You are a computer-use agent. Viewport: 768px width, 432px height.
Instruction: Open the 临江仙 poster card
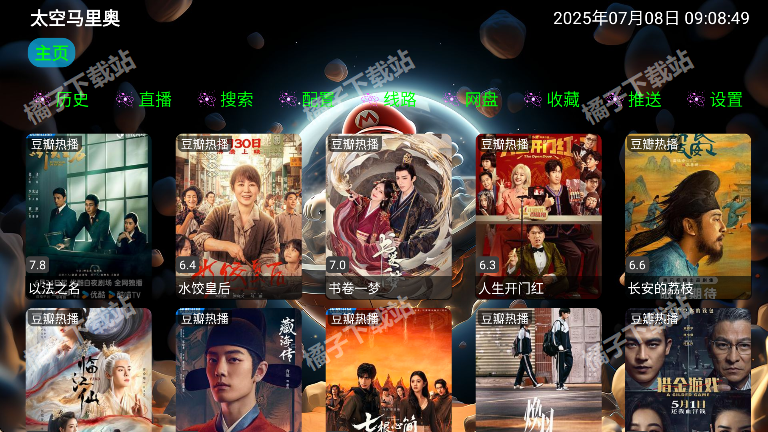tap(88, 370)
